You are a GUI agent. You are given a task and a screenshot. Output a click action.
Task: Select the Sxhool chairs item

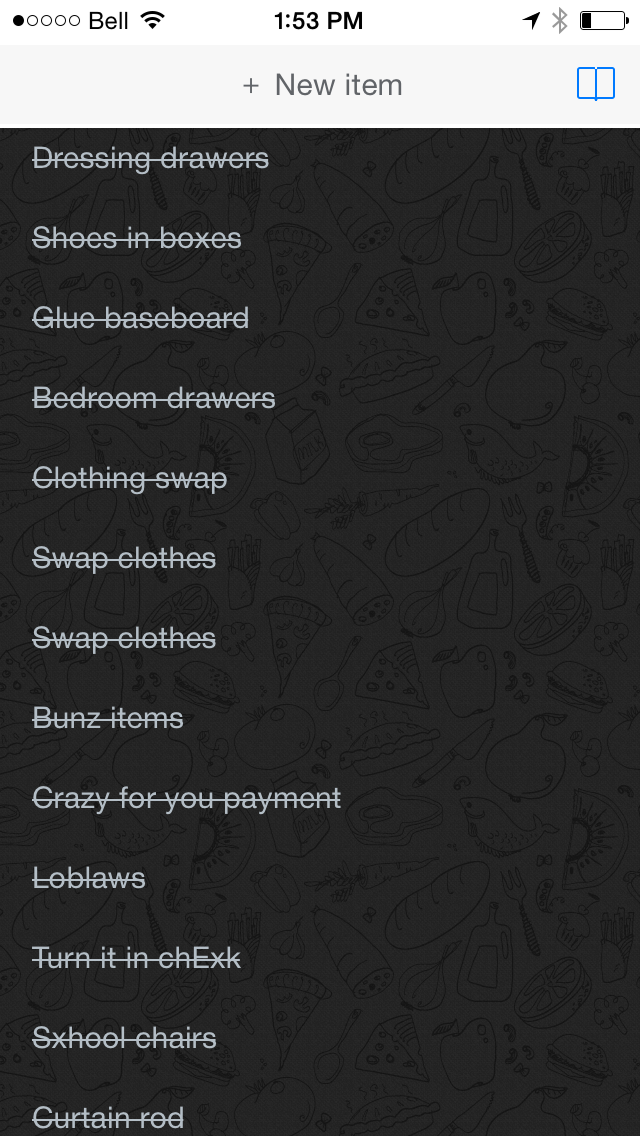pos(125,1038)
